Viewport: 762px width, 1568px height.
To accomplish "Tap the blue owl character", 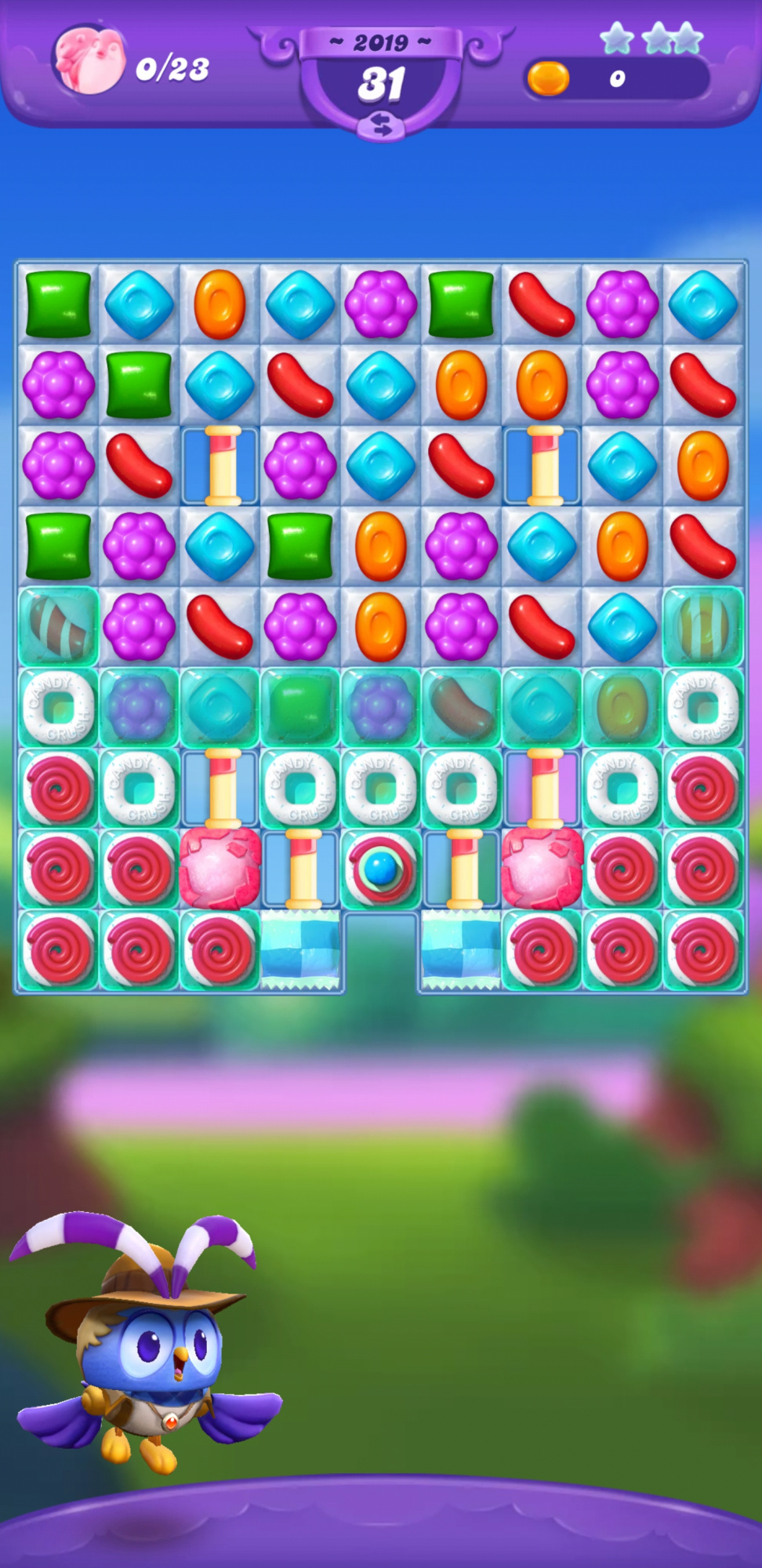I will coord(149,1348).
